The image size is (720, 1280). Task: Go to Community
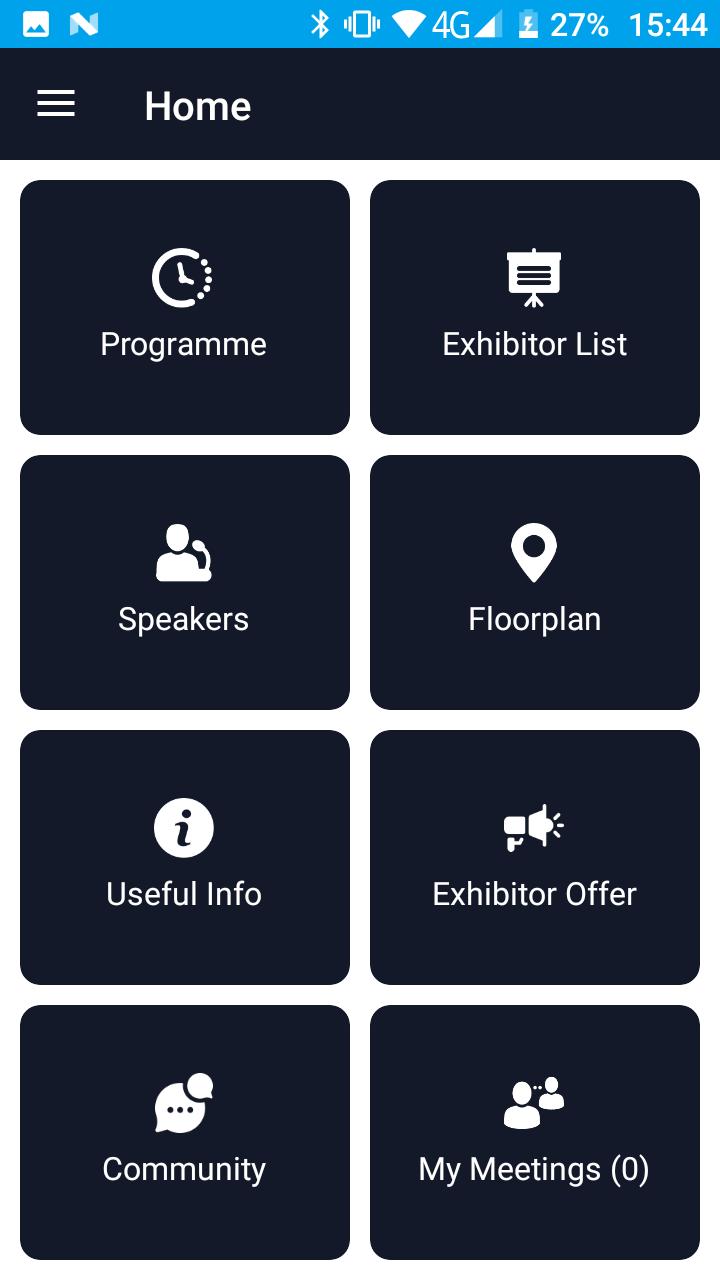[x=185, y=1132]
